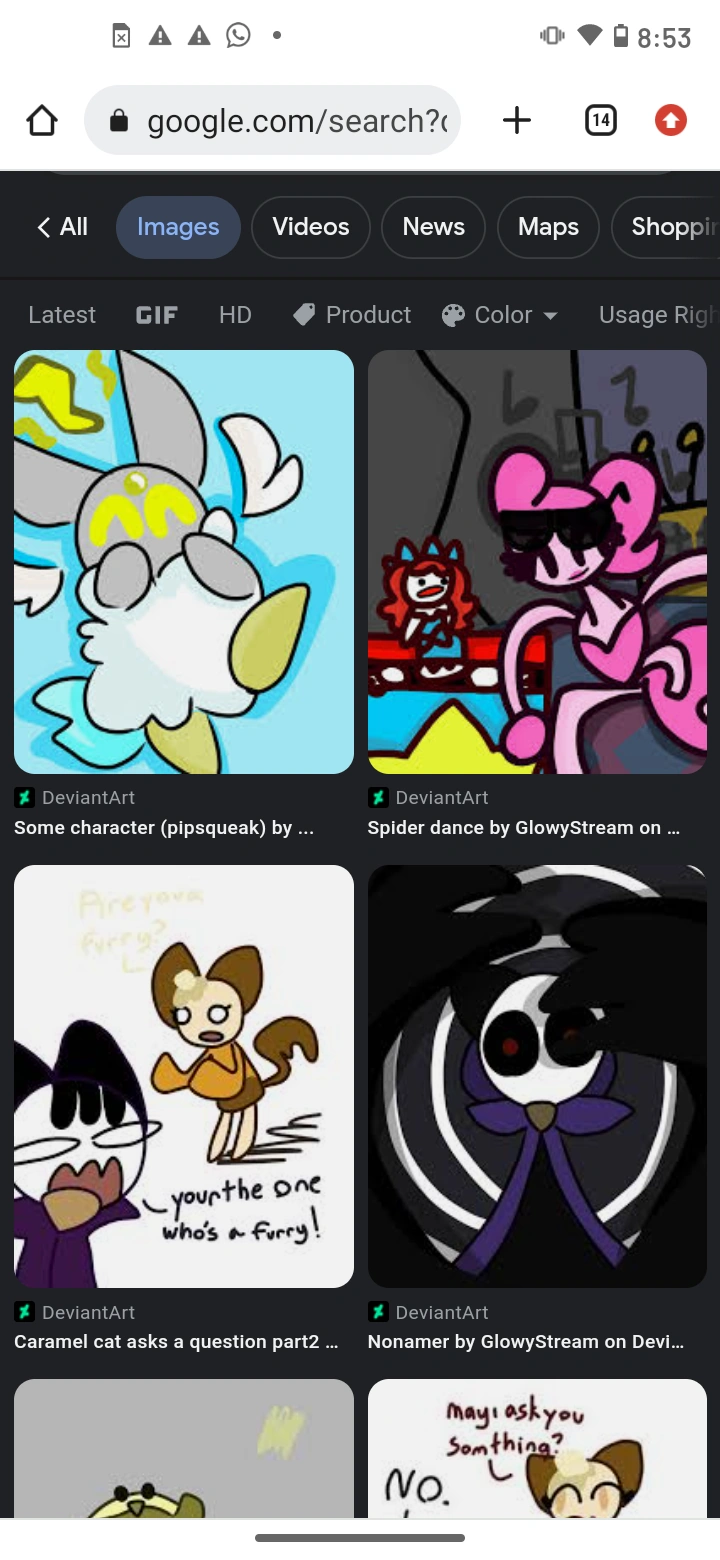The width and height of the screenshot is (720, 1560).
Task: Switch to the Videos tab
Action: click(311, 227)
